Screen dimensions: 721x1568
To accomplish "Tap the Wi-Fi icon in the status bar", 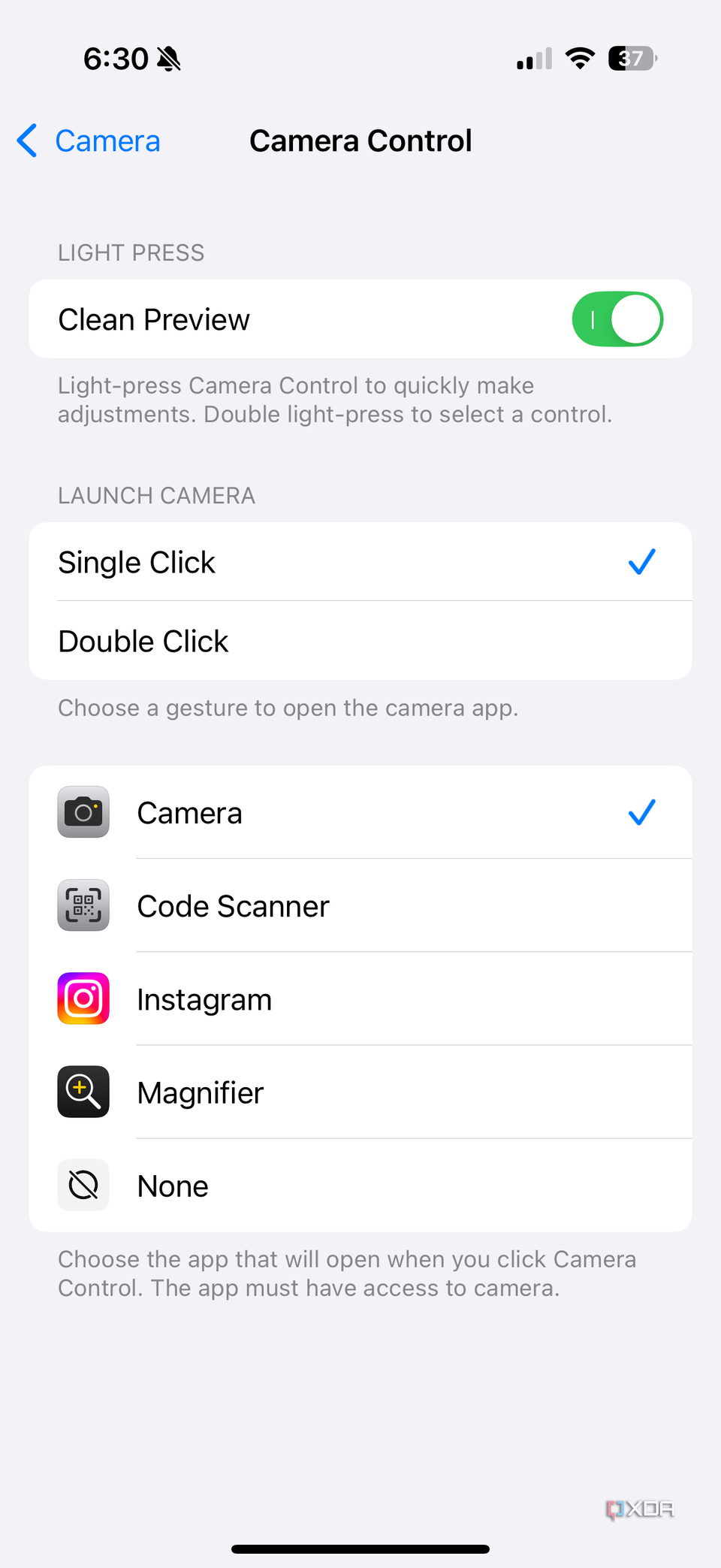I will point(579,58).
